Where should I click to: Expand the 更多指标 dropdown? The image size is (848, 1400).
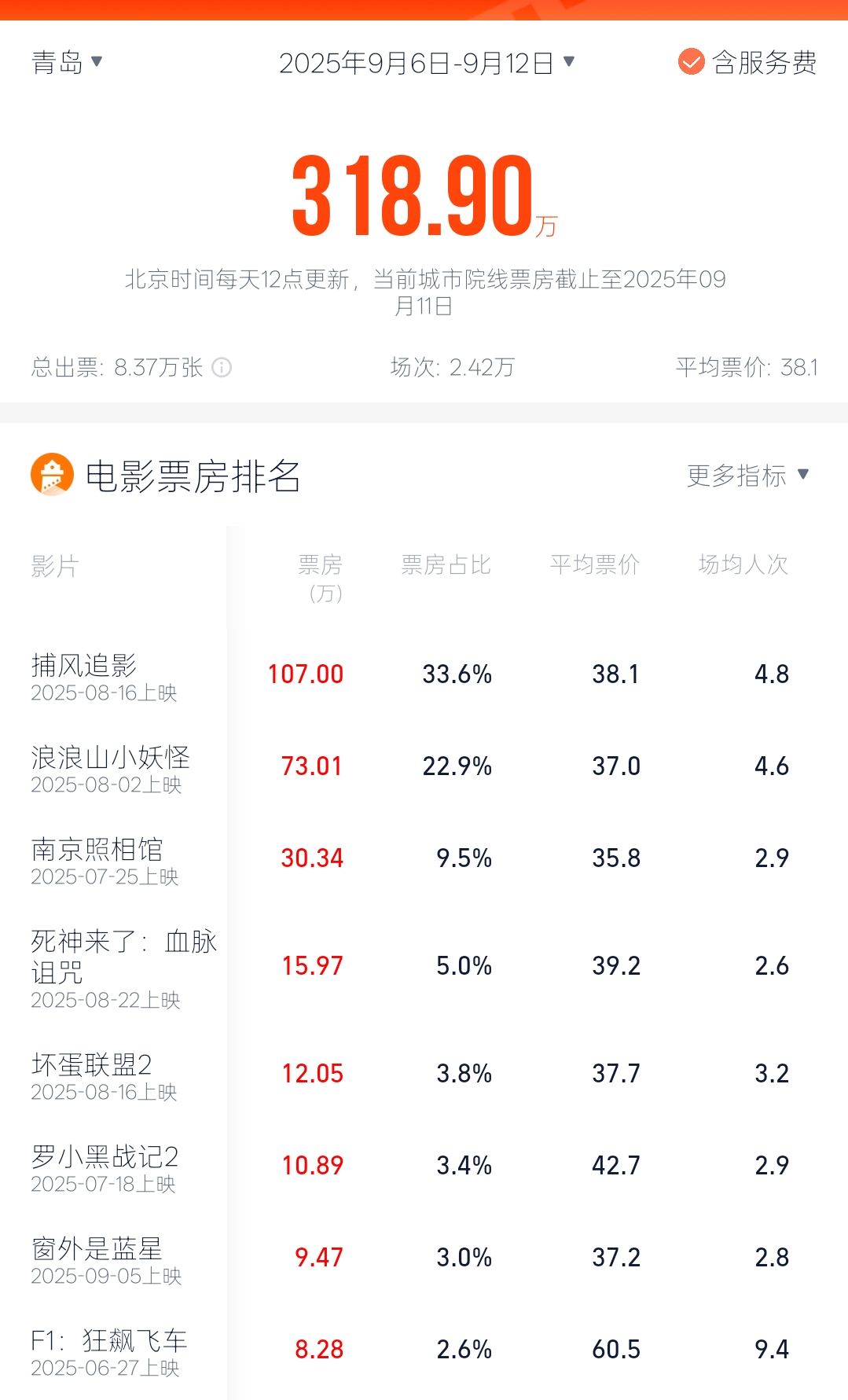click(747, 475)
